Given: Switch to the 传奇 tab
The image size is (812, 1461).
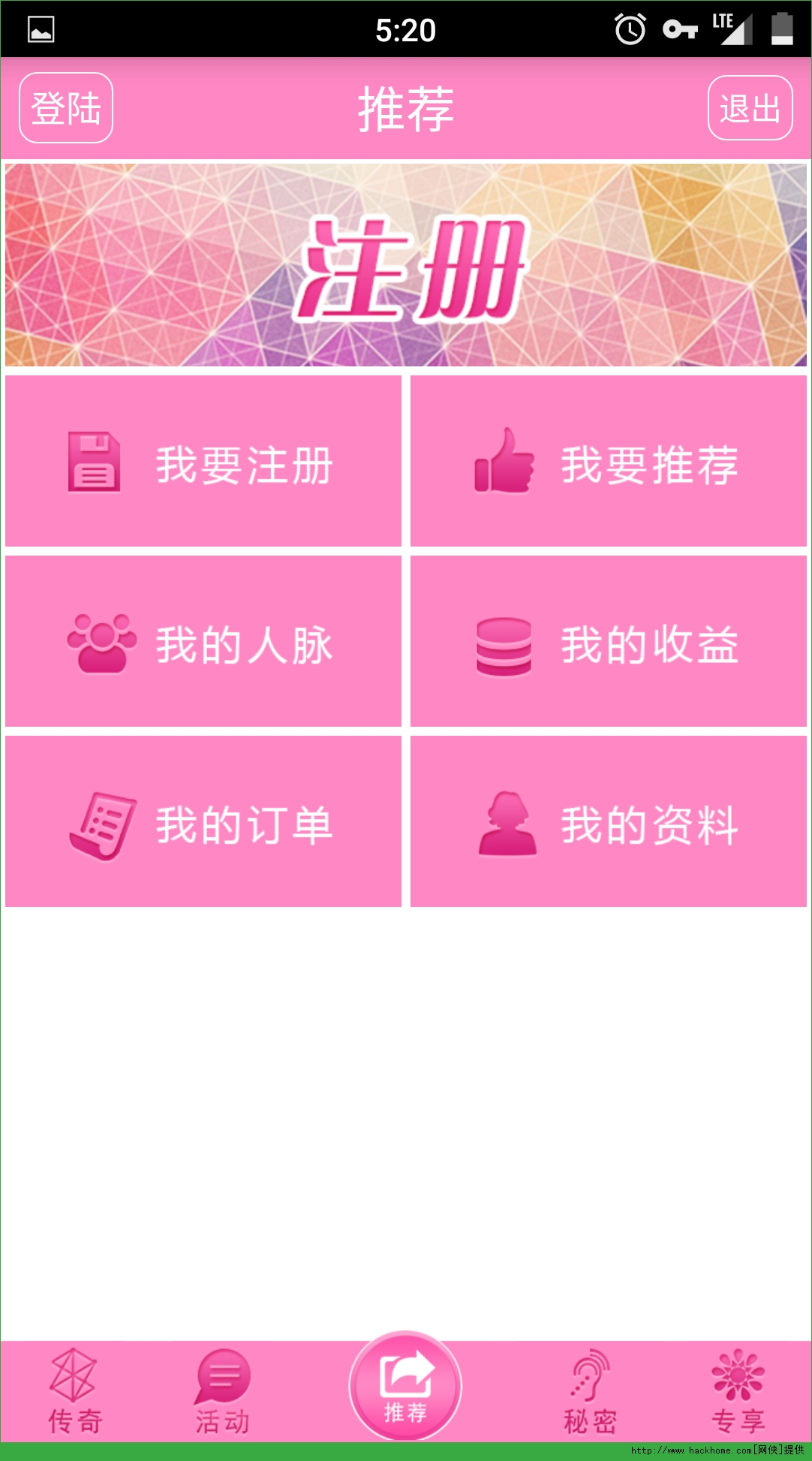Looking at the screenshot, I should pyautogui.click(x=74, y=1391).
